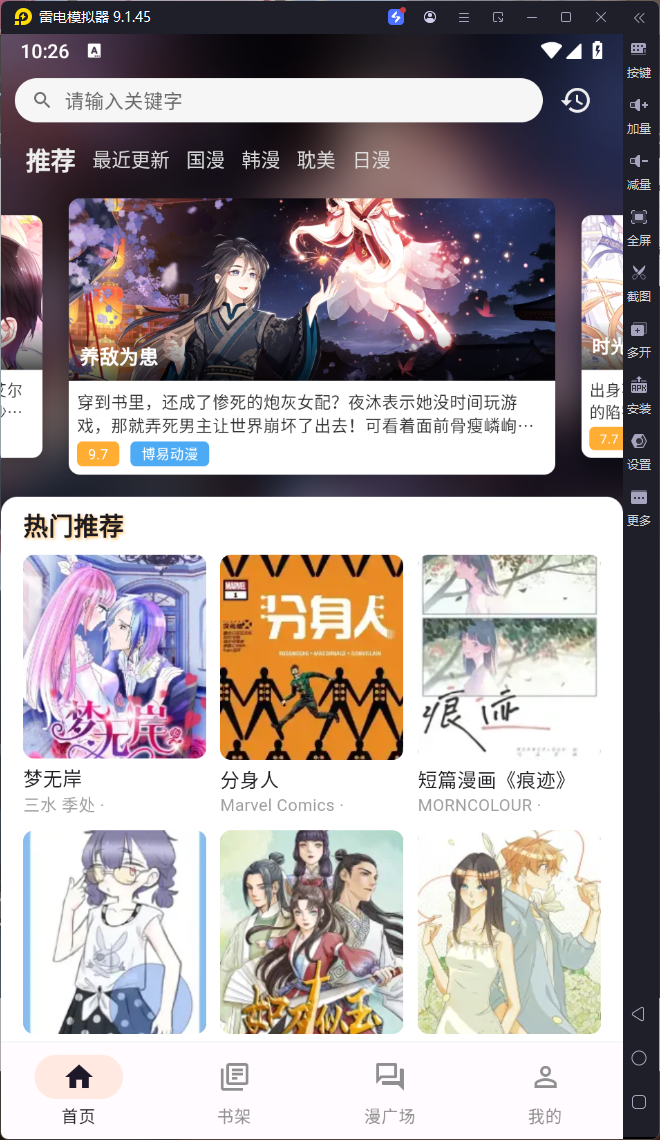Go to the 书架 bookshelf tab
The image size is (660, 1140).
pyautogui.click(x=234, y=1093)
